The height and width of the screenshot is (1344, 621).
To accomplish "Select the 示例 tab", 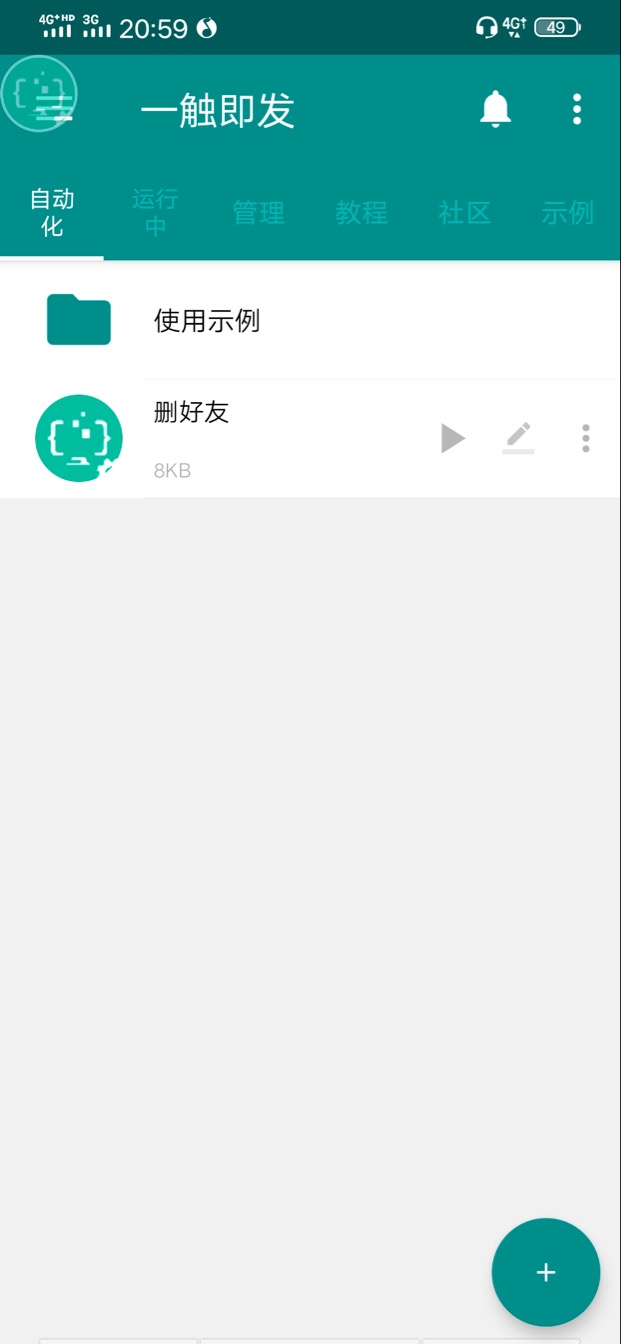I will tap(567, 212).
